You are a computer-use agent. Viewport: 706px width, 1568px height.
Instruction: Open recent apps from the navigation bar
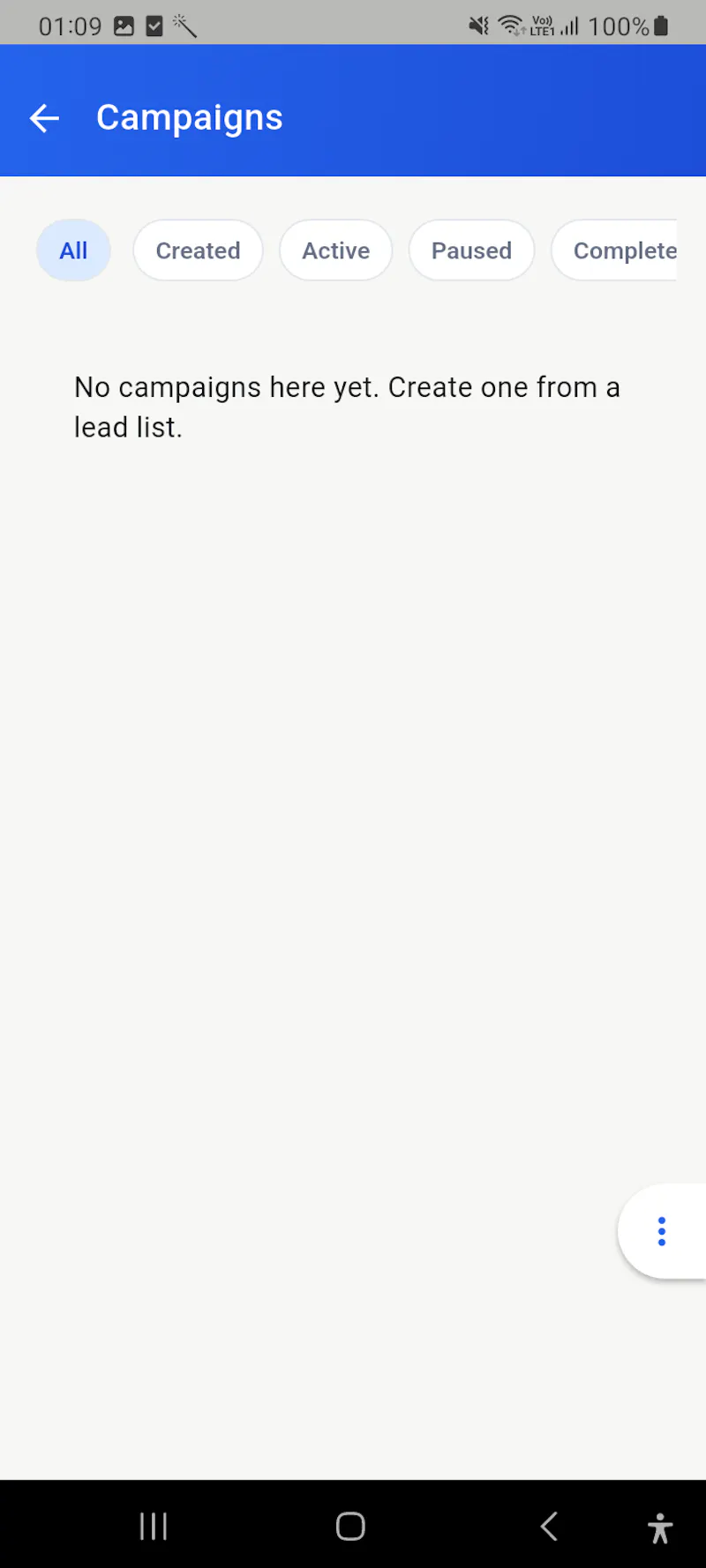(154, 1526)
